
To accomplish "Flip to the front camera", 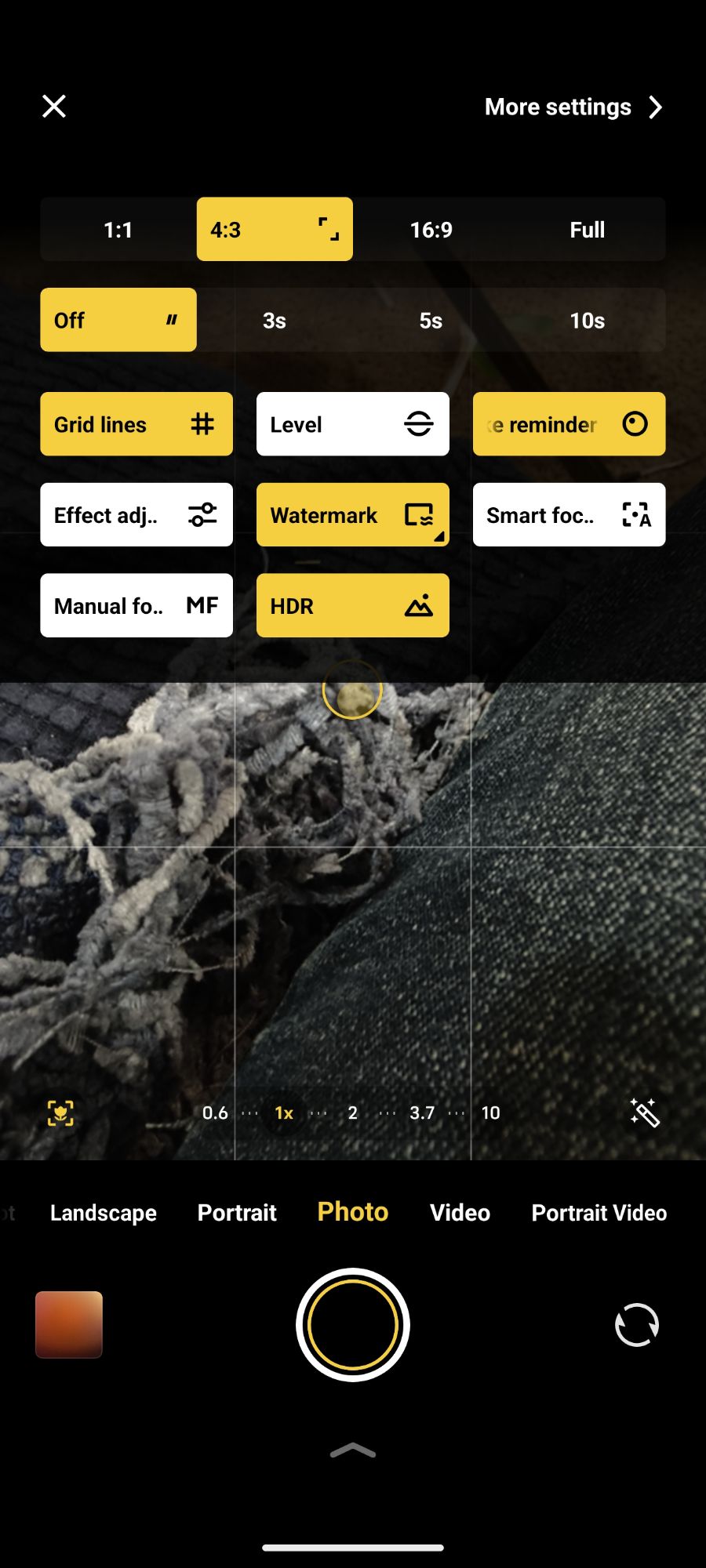I will coord(637,1325).
